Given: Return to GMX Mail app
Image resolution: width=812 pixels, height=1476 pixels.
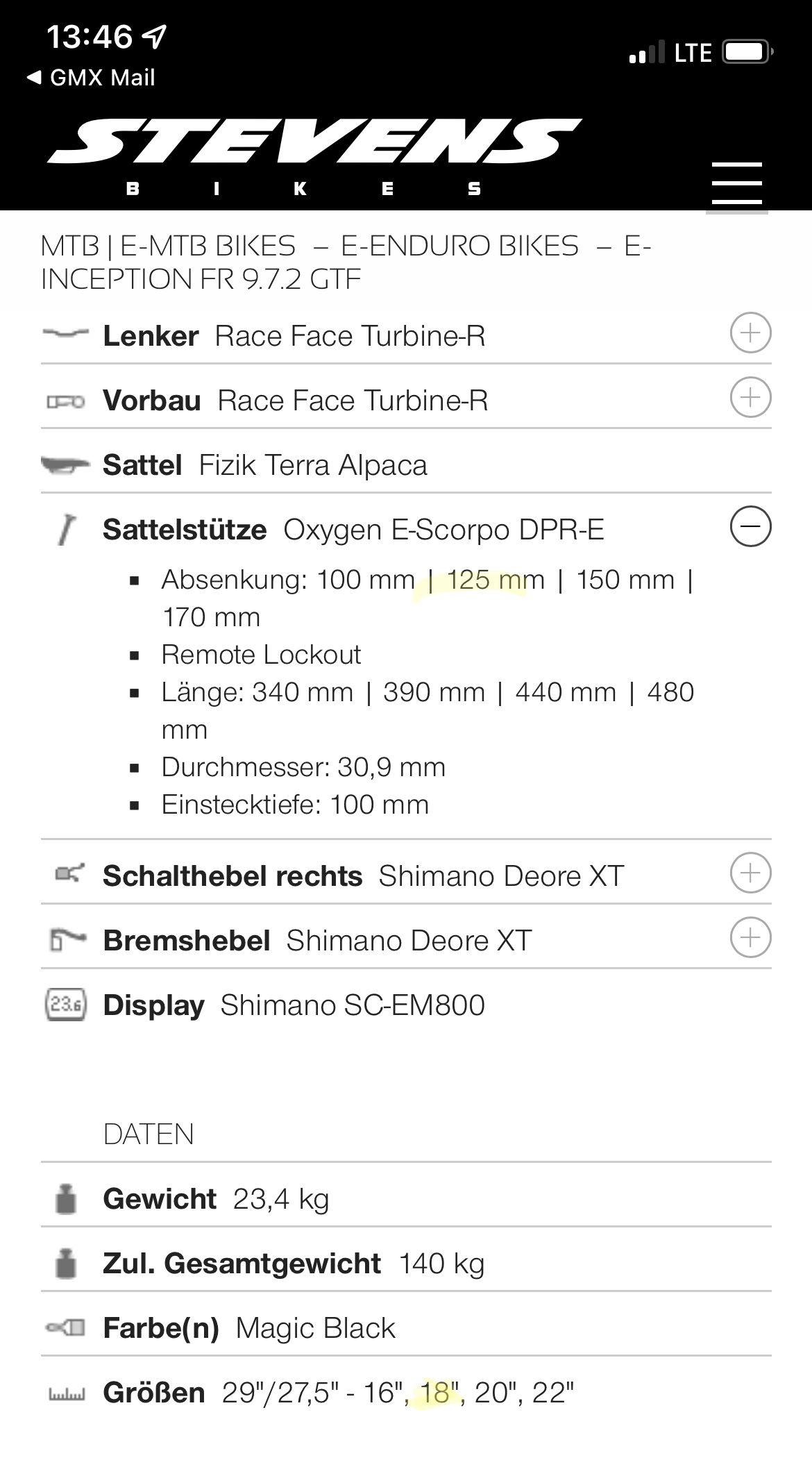Looking at the screenshot, I should (91, 78).
